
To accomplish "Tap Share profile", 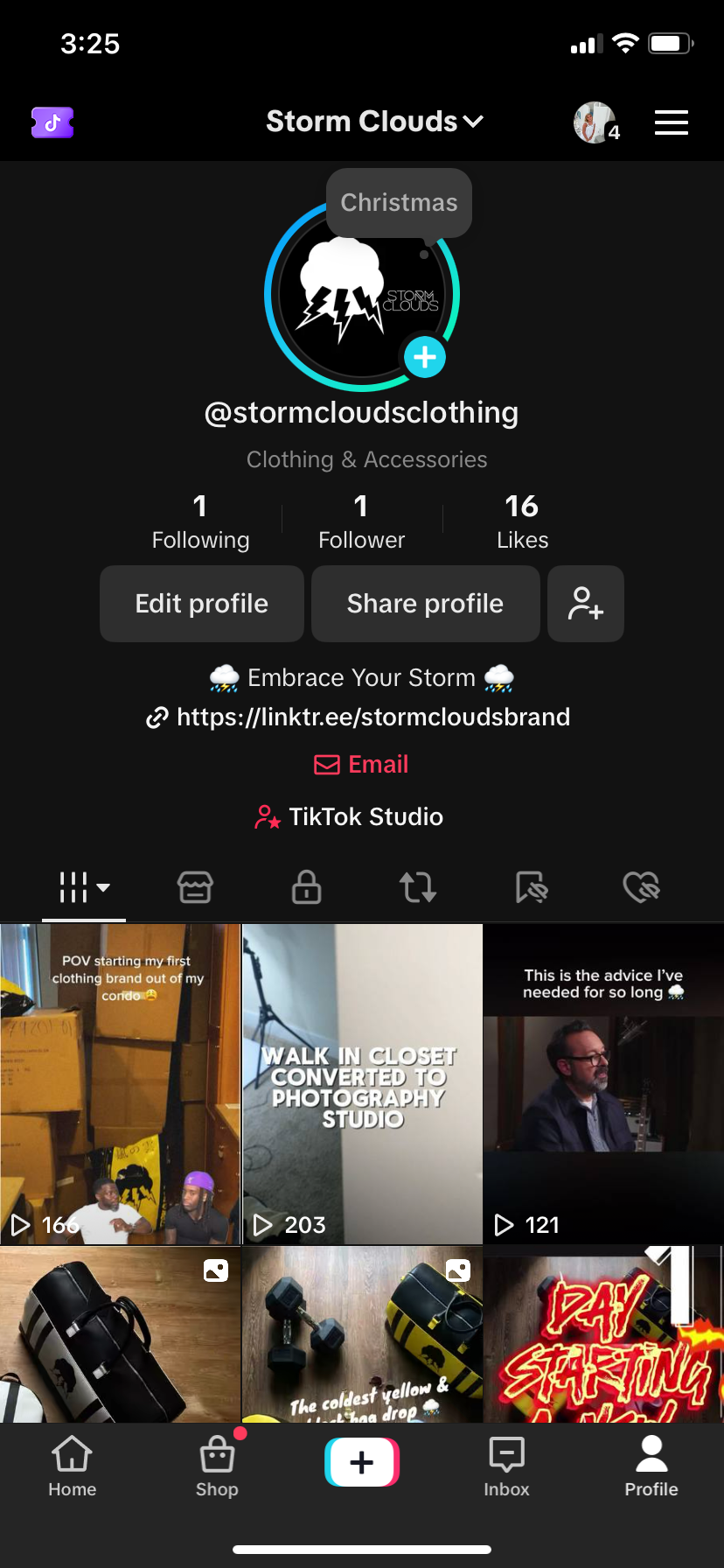I will [425, 604].
